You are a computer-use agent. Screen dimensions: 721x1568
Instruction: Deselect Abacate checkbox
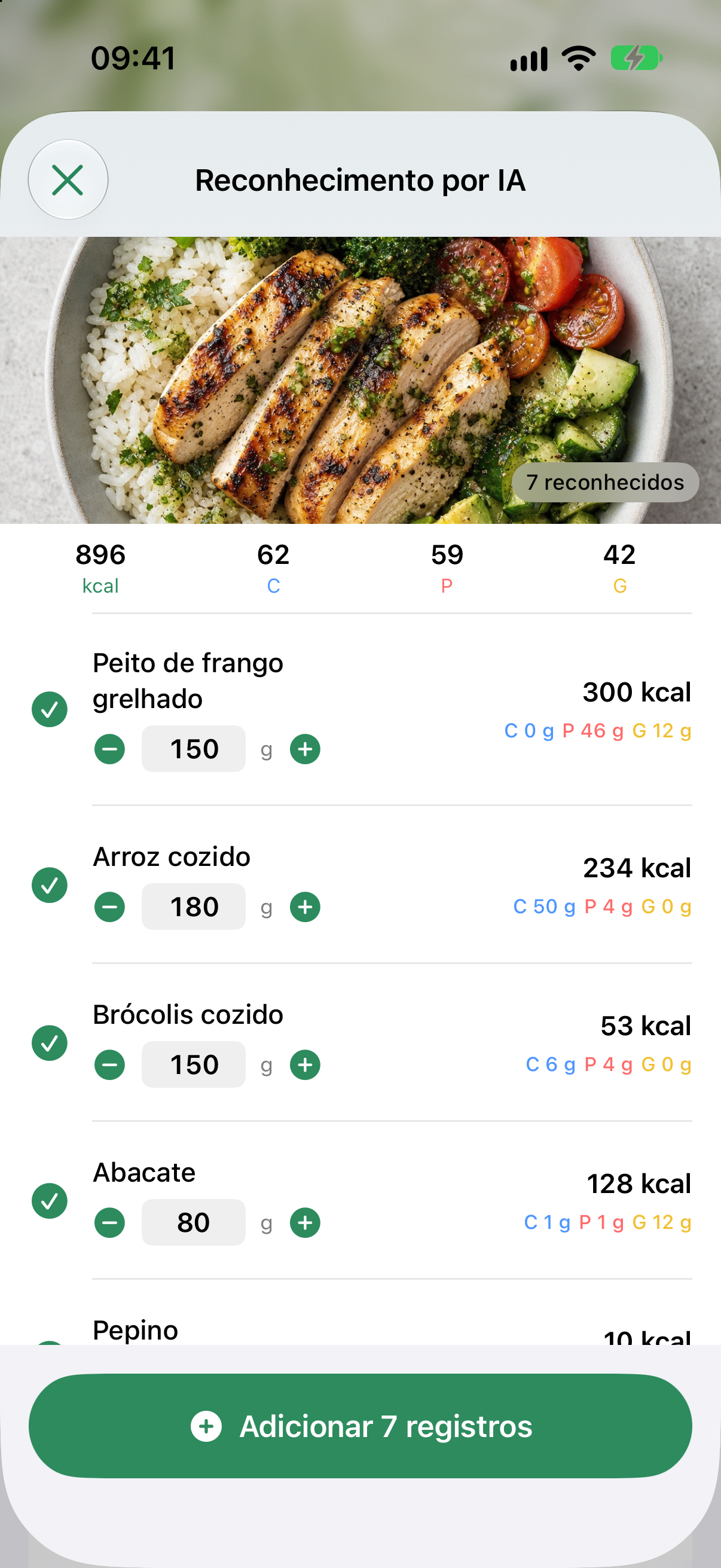point(49,1201)
